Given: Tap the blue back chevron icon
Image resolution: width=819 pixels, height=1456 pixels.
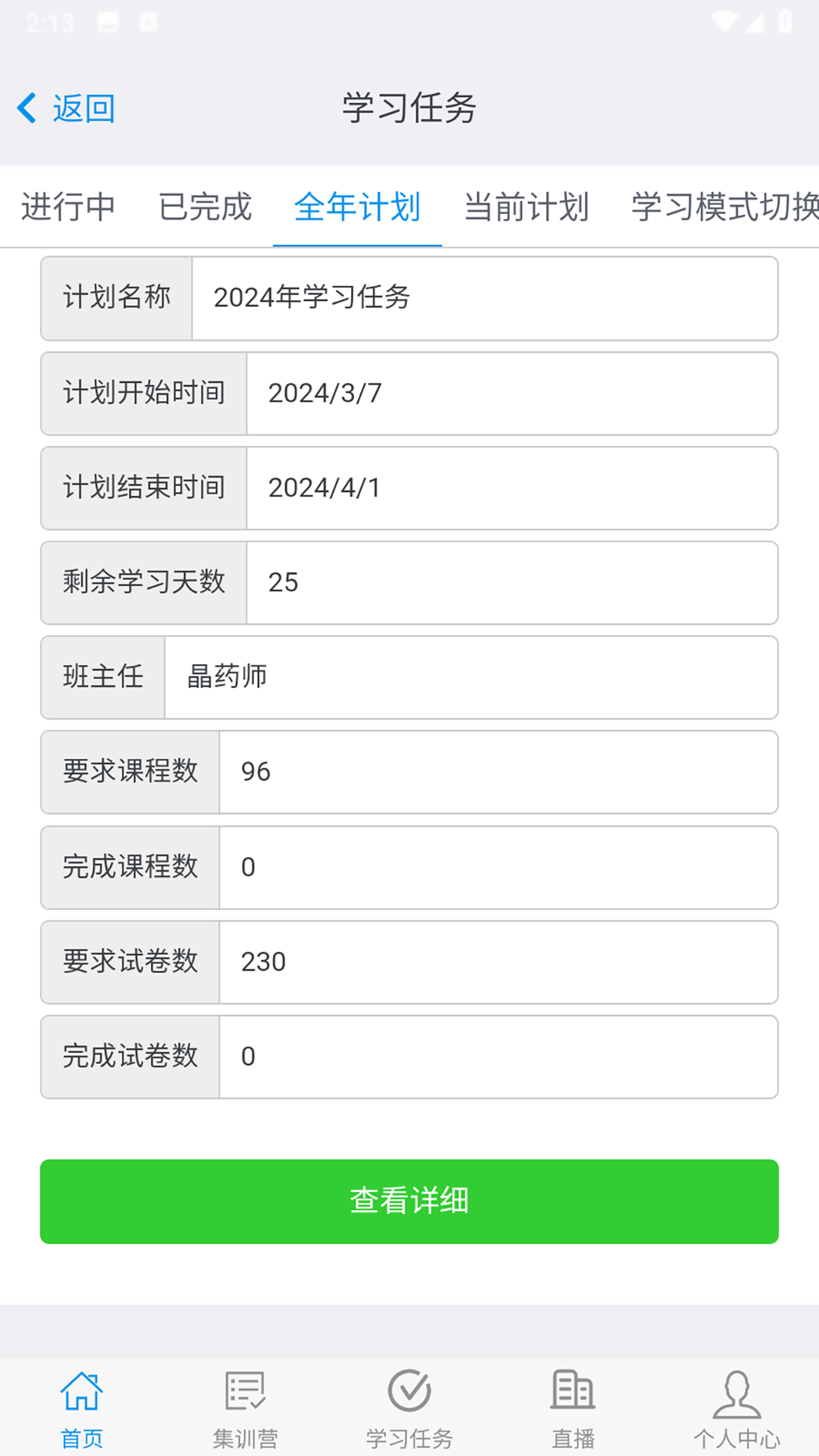Looking at the screenshot, I should (27, 108).
